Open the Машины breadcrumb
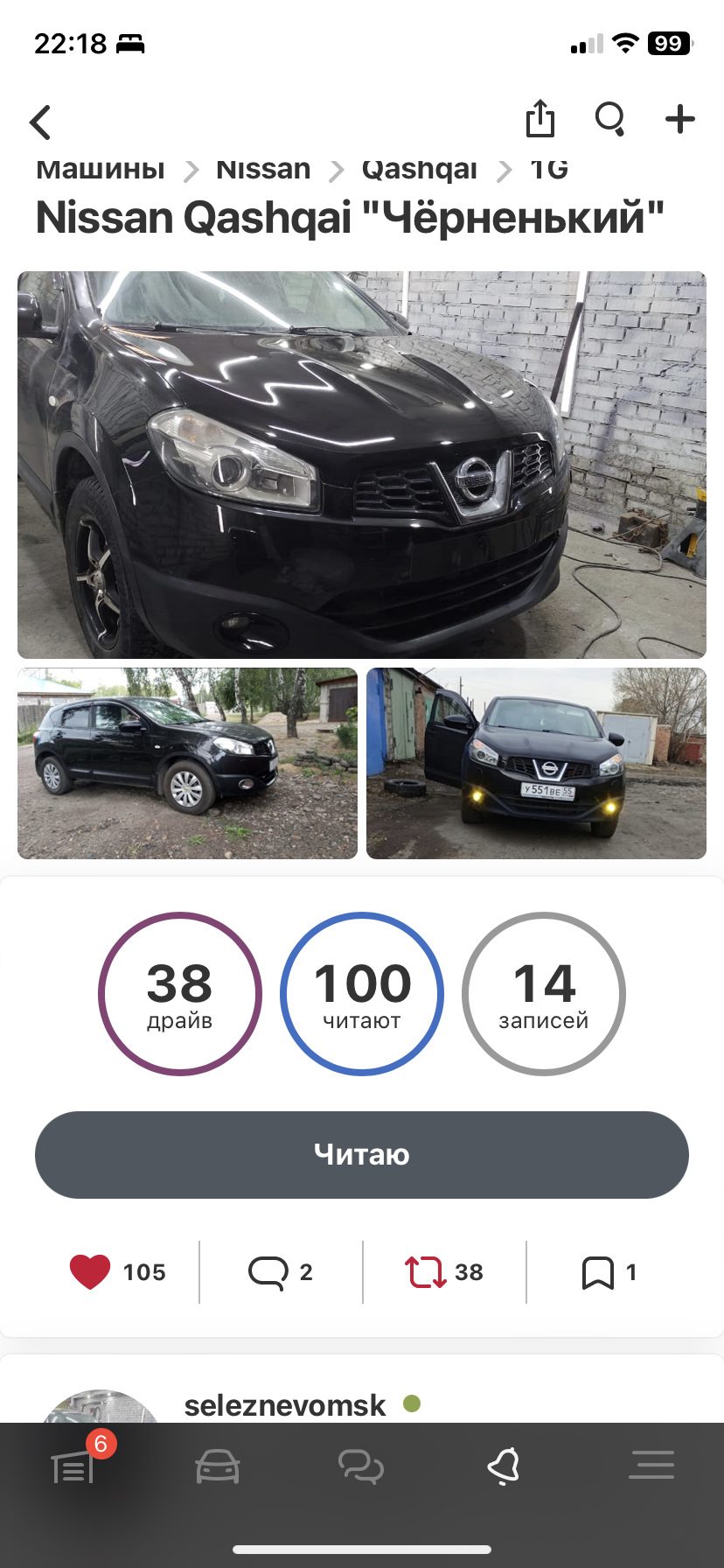Screen dimensions: 724x1568 click(101, 169)
